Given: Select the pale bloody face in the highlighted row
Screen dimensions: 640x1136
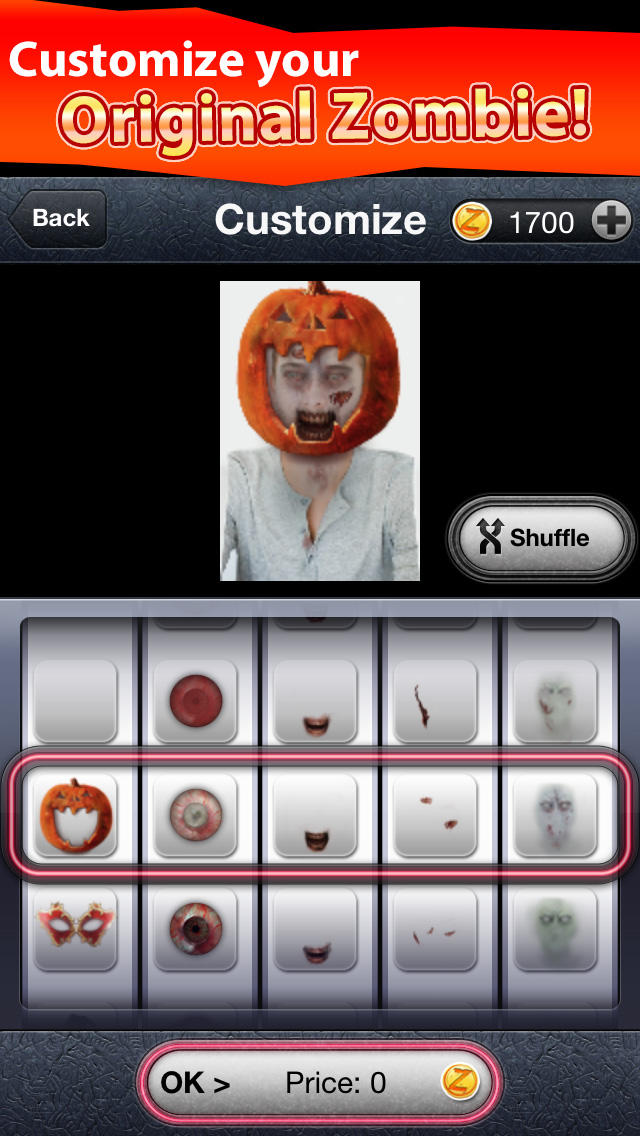Looking at the screenshot, I should click(555, 815).
